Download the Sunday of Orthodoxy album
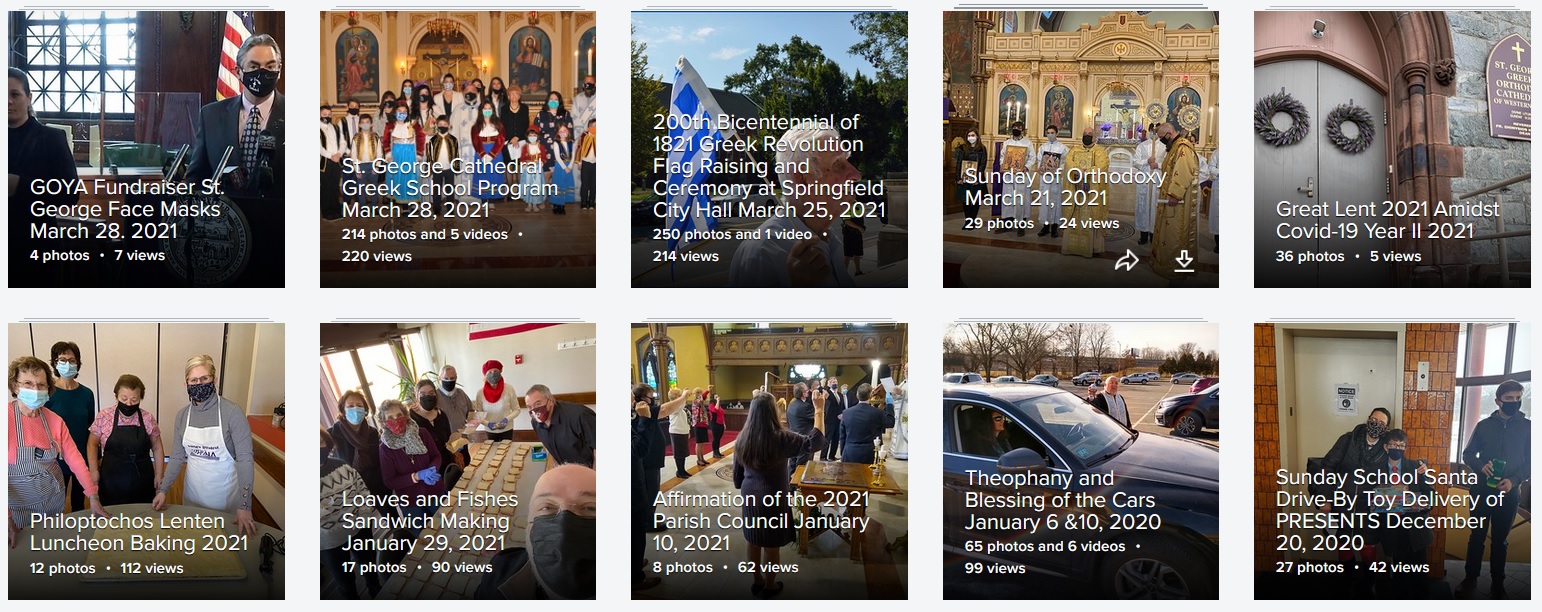The height and width of the screenshot is (612, 1542). click(1184, 261)
